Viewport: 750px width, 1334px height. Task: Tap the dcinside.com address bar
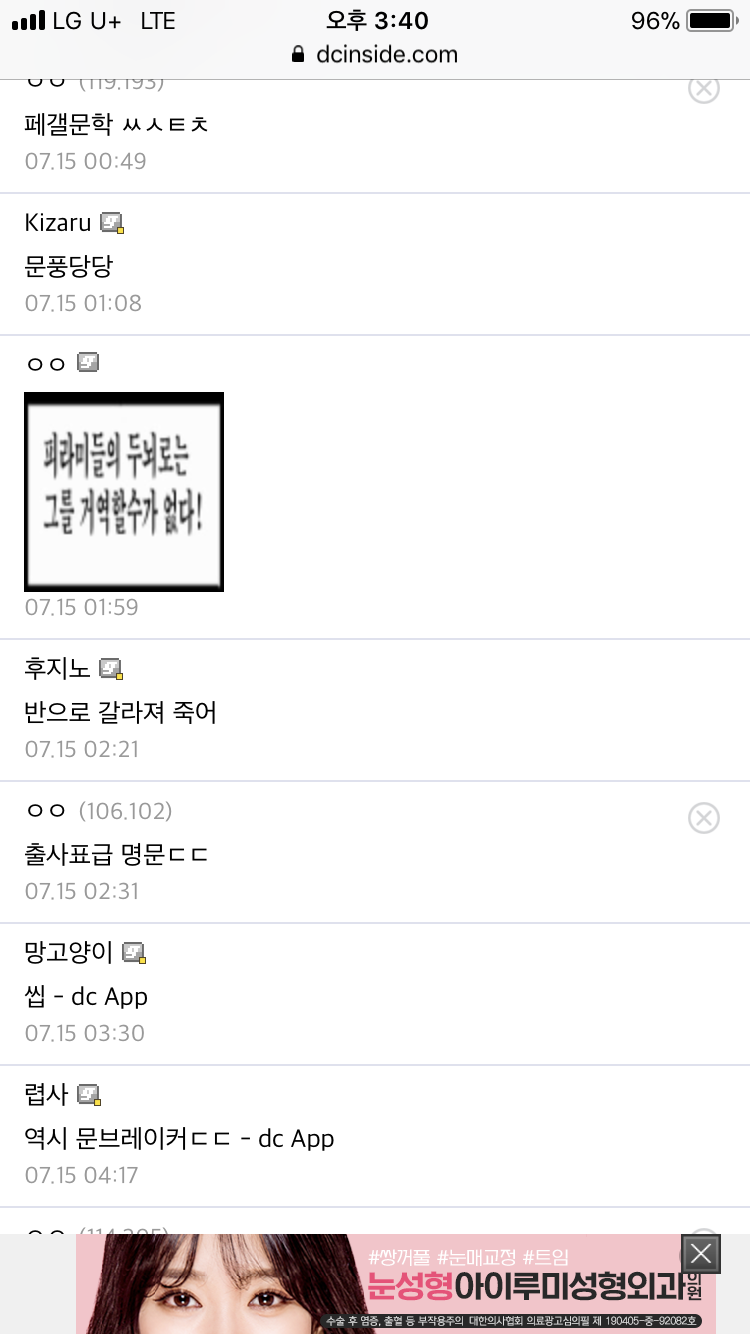coord(375,54)
